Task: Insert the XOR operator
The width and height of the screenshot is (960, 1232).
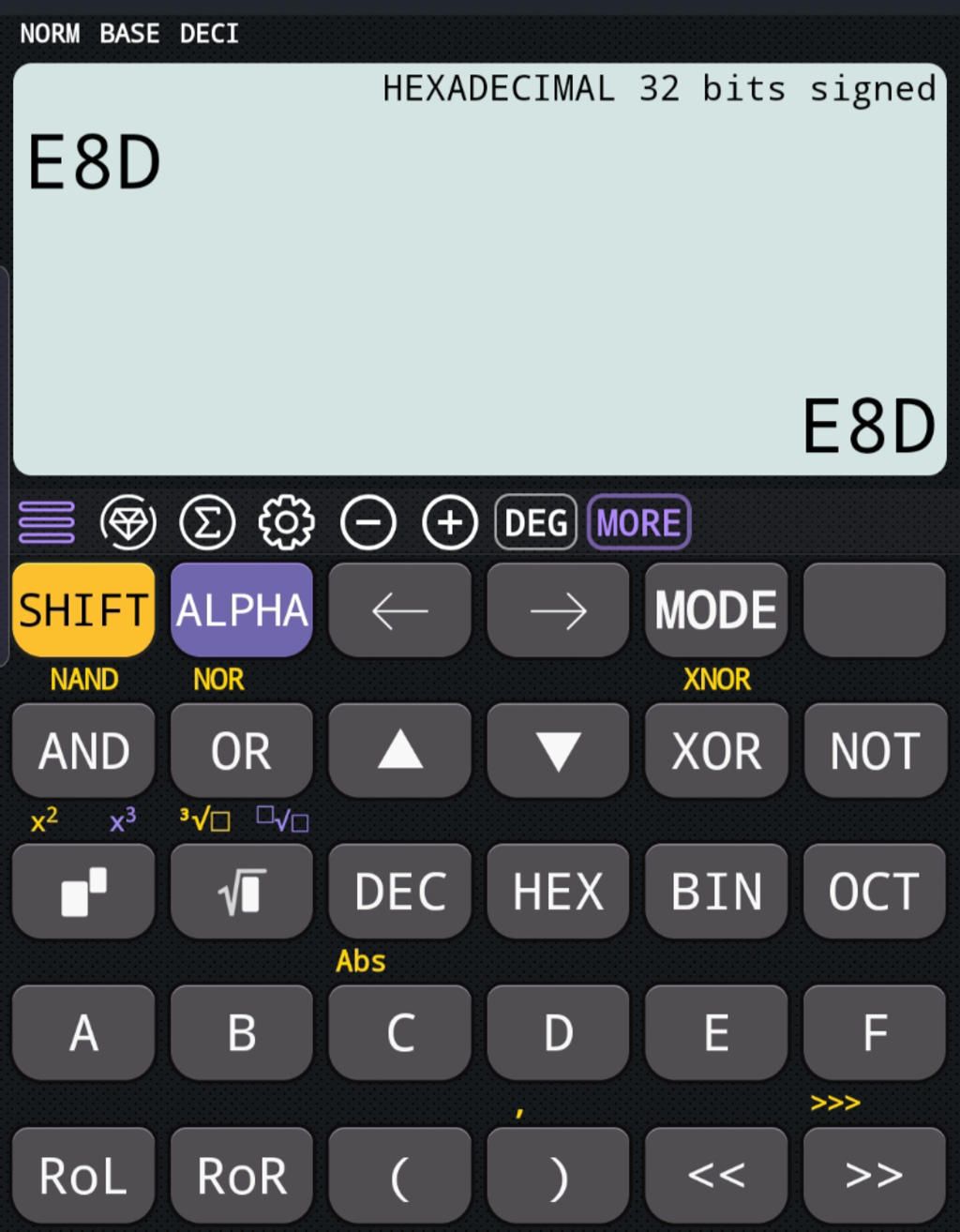Action: [716, 751]
